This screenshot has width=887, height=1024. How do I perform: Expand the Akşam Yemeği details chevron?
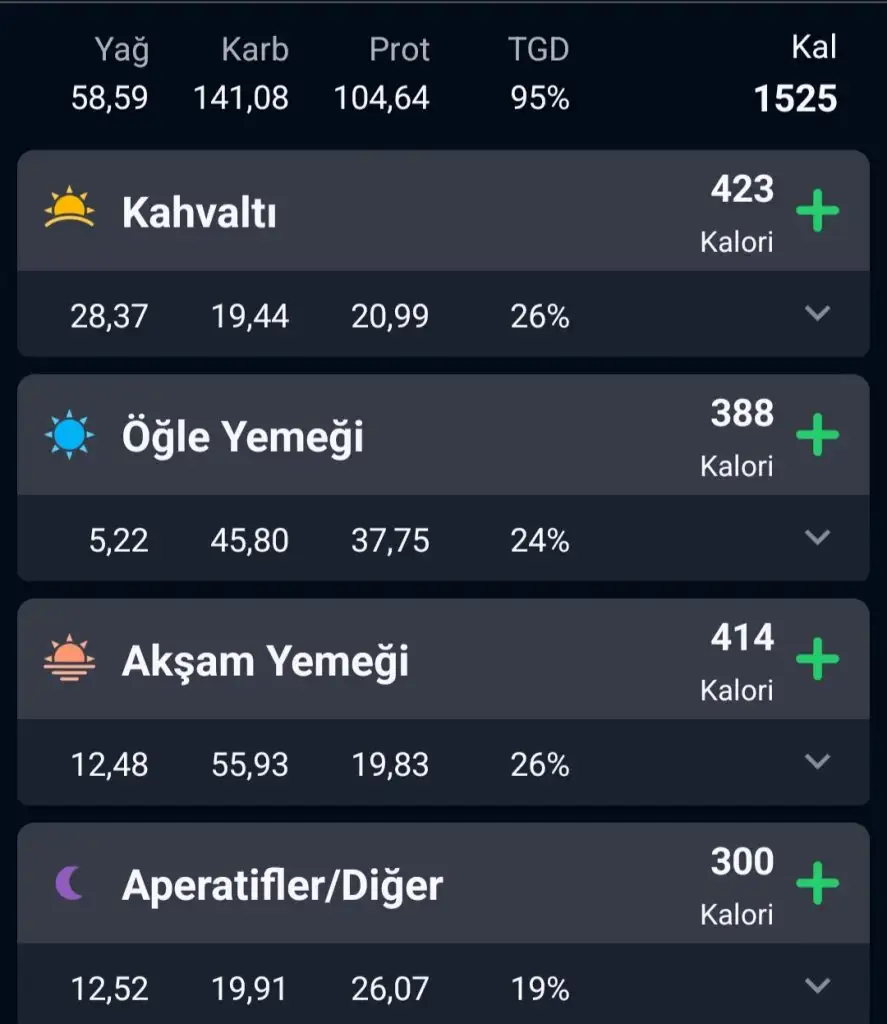coord(817,762)
